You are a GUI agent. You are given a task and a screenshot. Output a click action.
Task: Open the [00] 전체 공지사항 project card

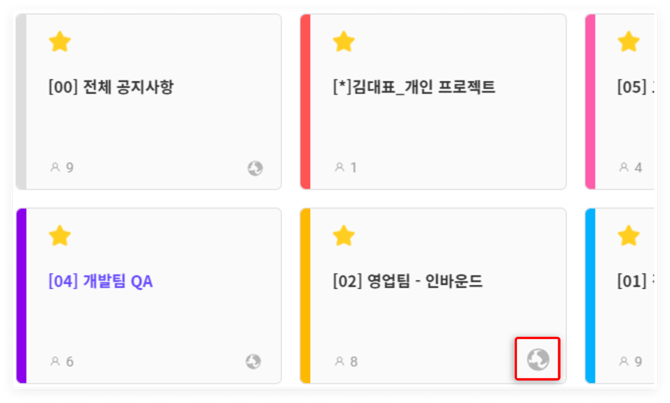point(111,88)
